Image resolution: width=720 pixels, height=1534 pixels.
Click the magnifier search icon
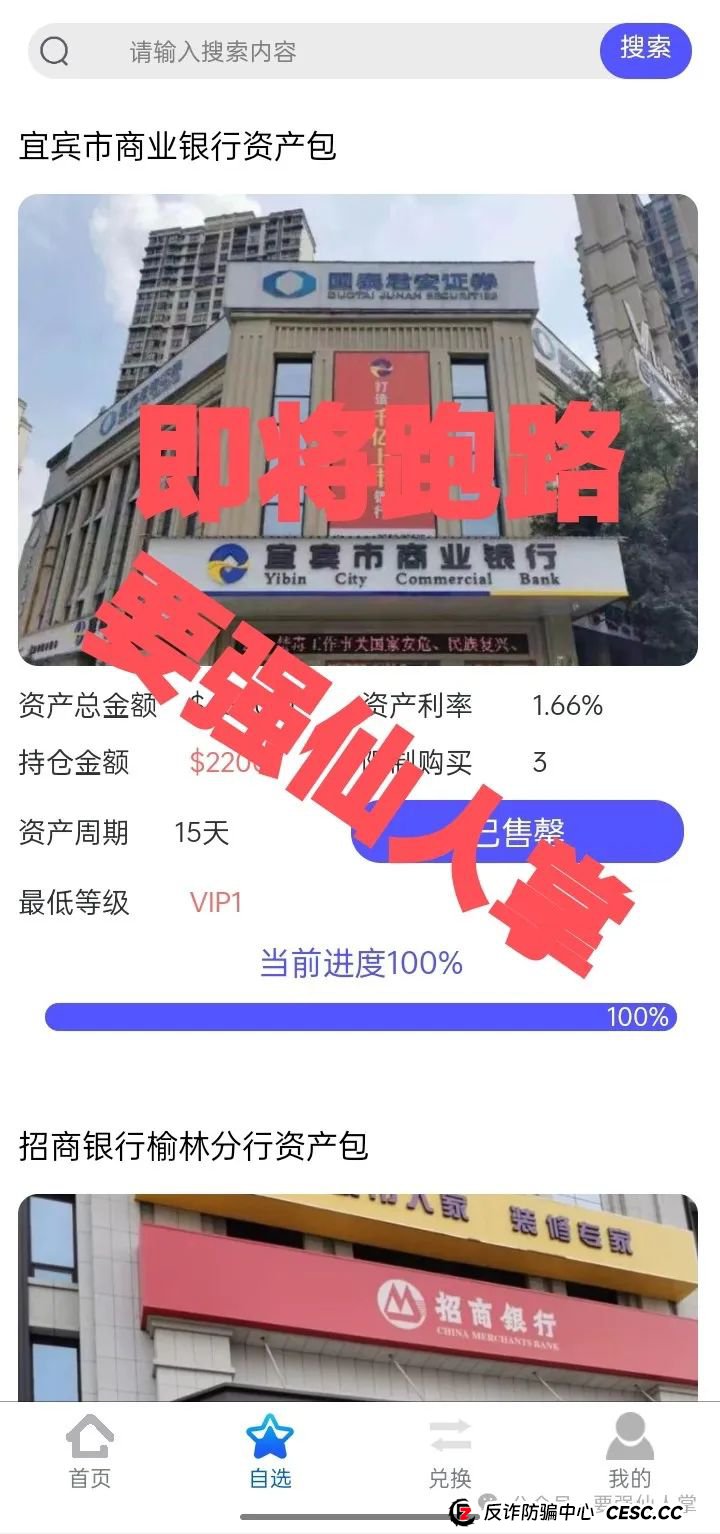pos(55,49)
